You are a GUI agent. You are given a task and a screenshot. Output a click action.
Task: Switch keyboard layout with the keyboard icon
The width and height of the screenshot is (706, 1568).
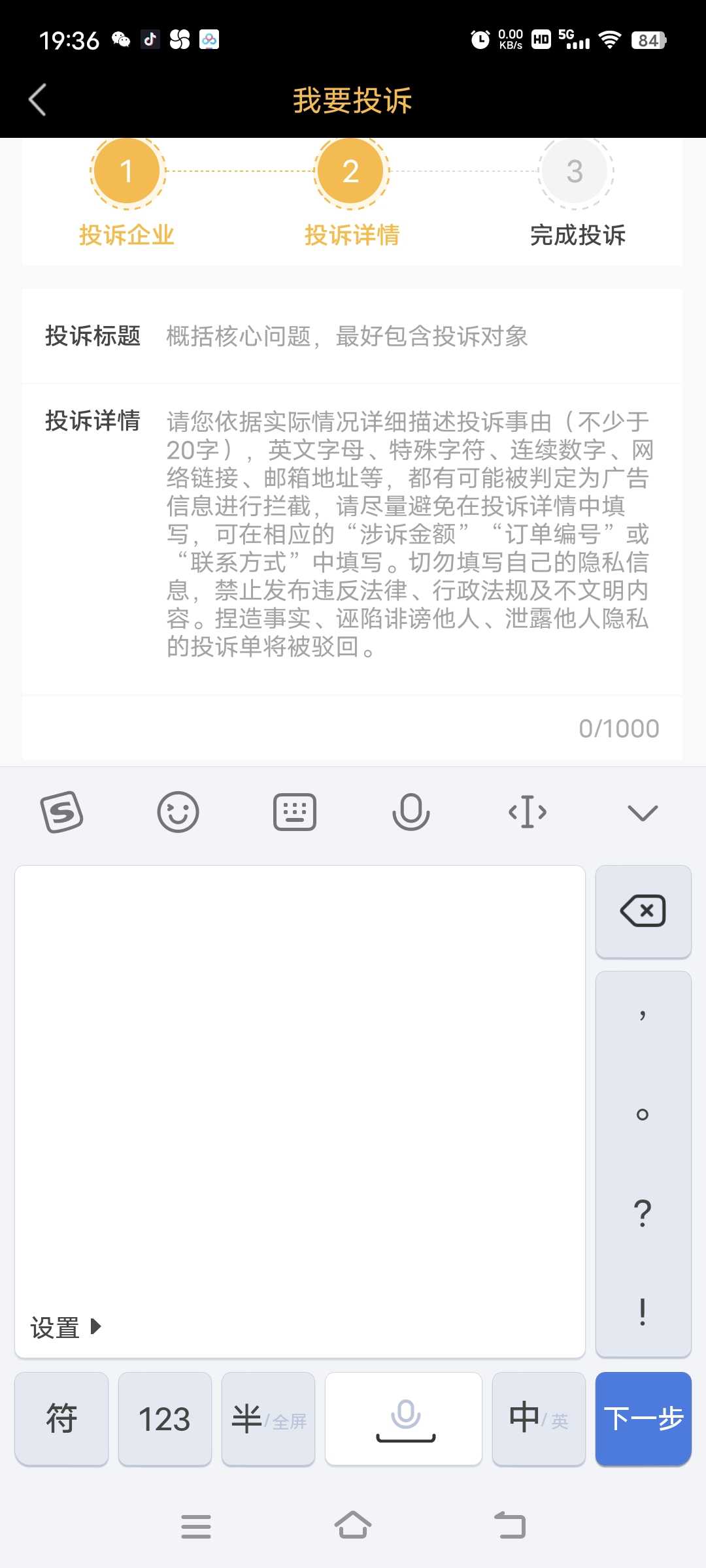[294, 812]
